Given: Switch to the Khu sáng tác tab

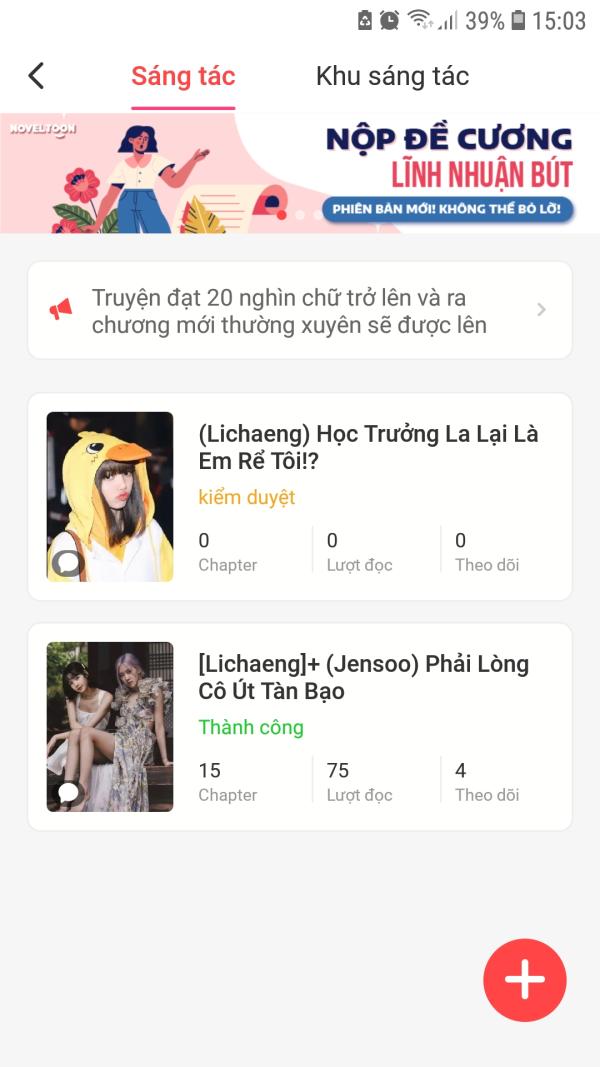Looking at the screenshot, I should point(392,76).
